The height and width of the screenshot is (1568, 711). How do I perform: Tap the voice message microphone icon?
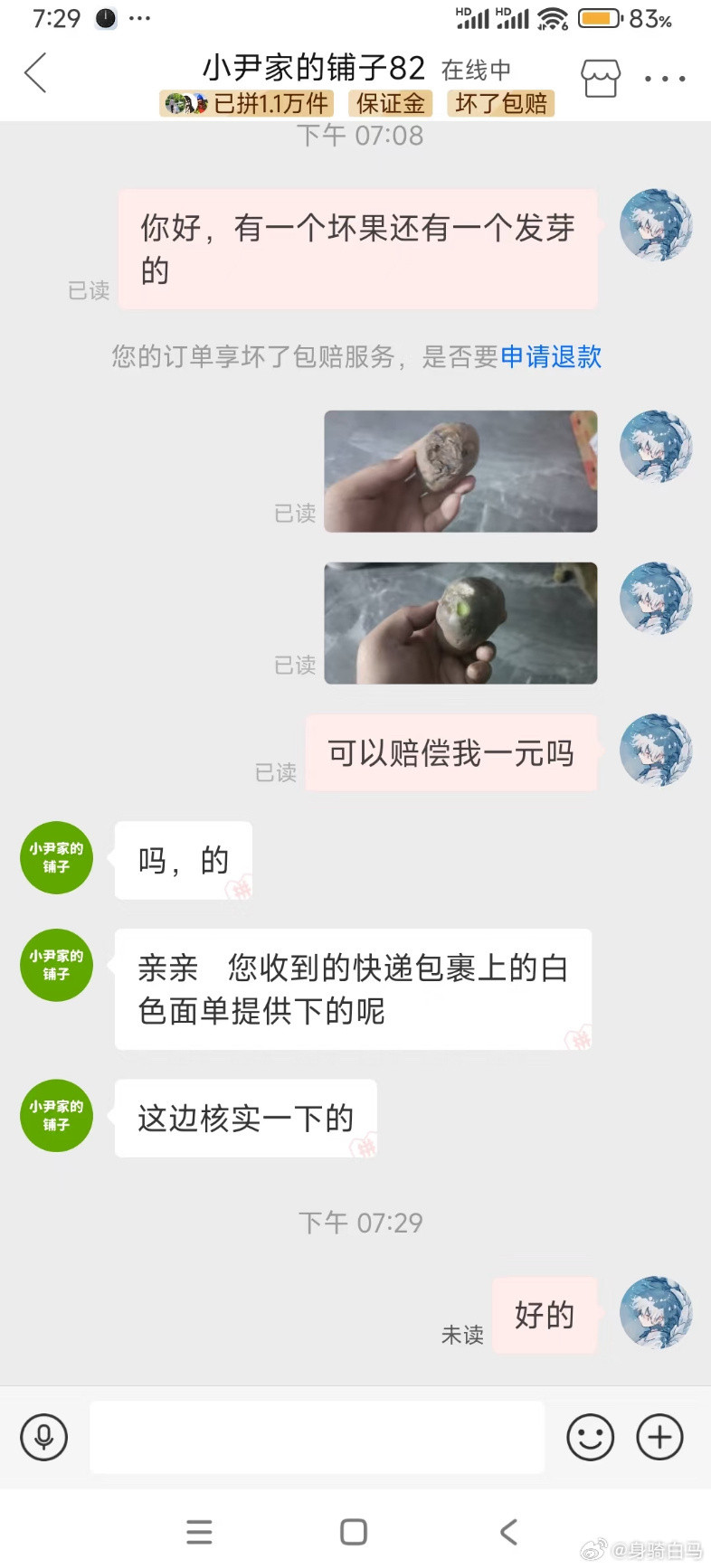[x=44, y=1437]
